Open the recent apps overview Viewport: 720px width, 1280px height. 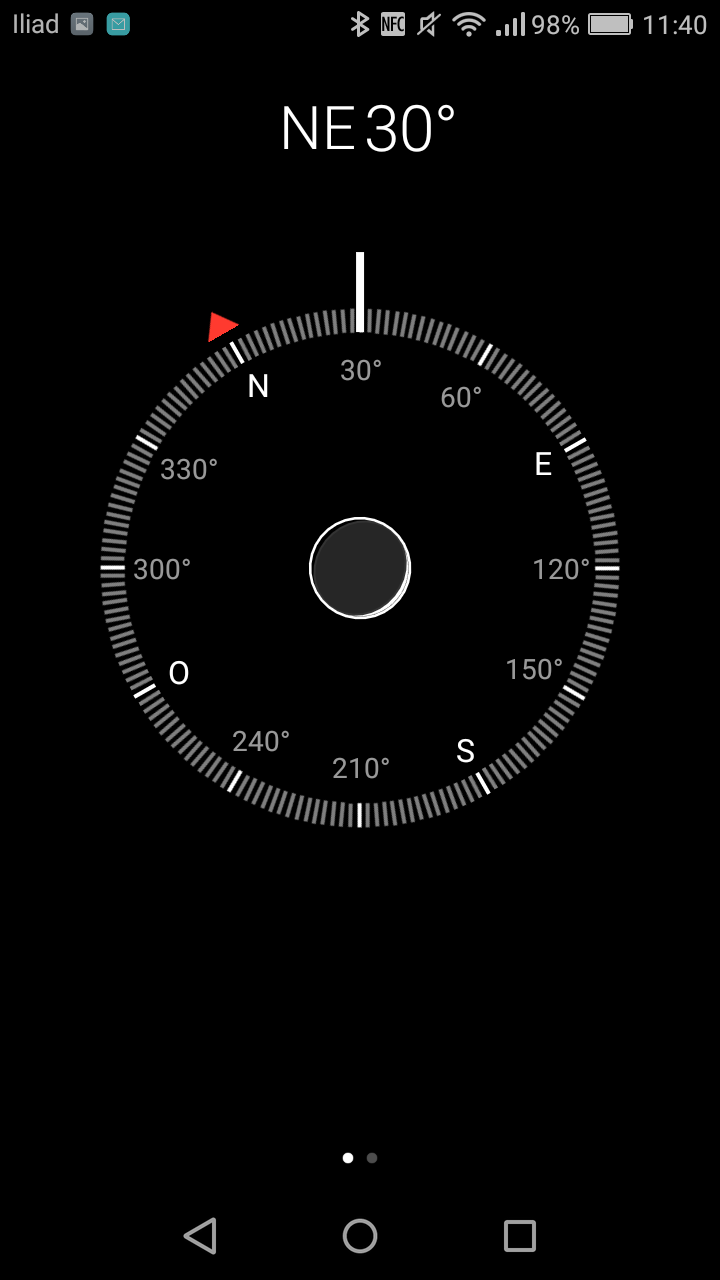520,1236
